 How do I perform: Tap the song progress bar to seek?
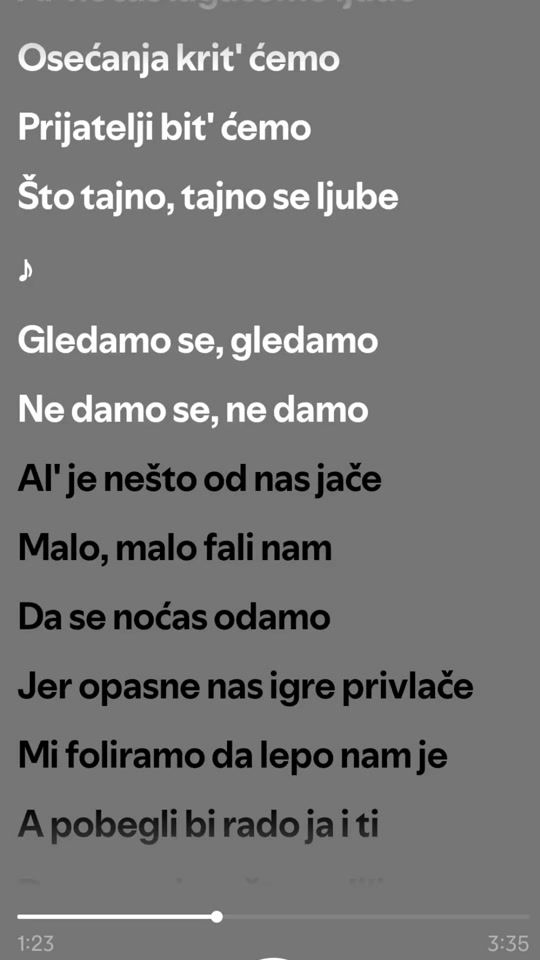tap(273, 917)
